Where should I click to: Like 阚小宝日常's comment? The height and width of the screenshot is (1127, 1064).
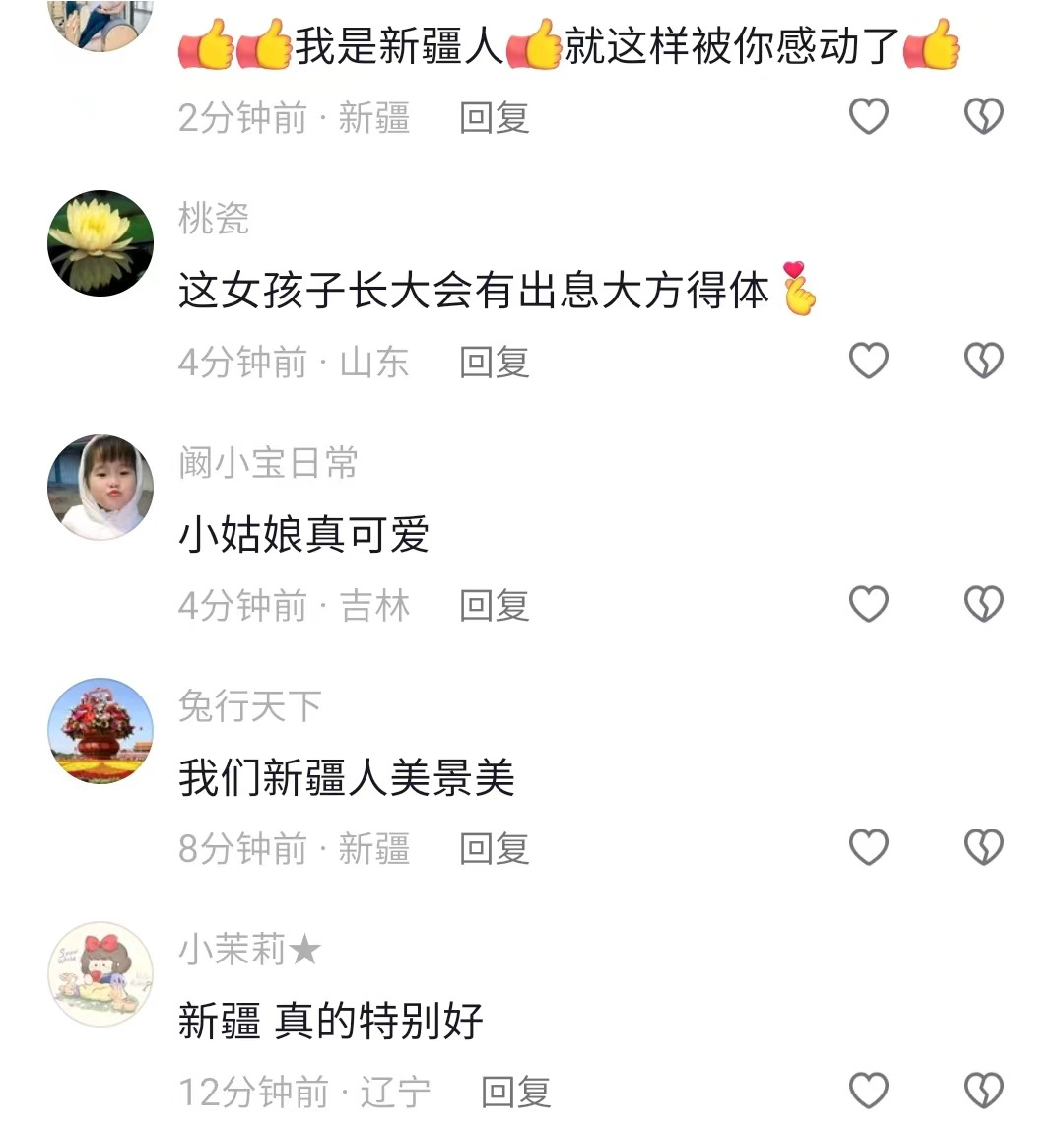pyautogui.click(x=869, y=604)
